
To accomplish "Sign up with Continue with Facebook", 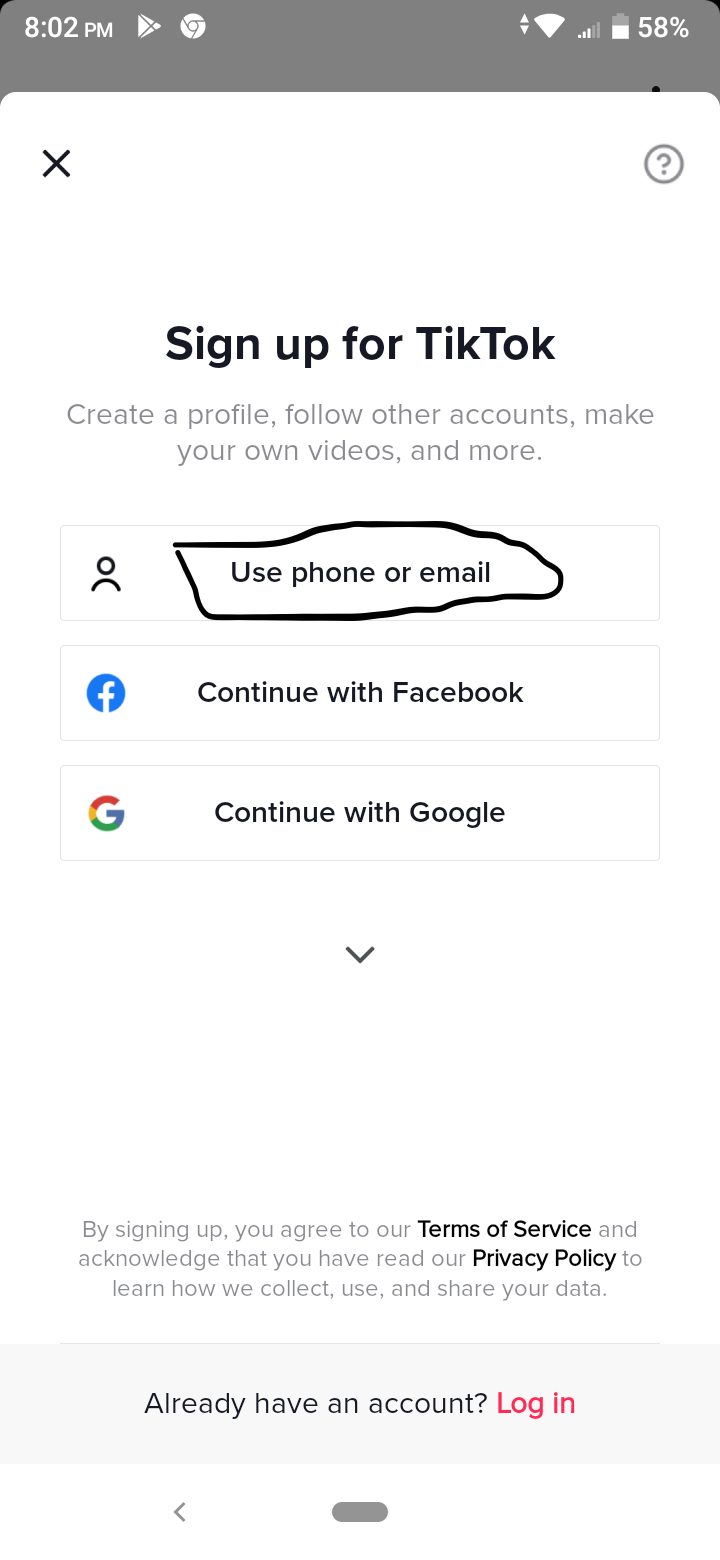I will click(x=360, y=693).
